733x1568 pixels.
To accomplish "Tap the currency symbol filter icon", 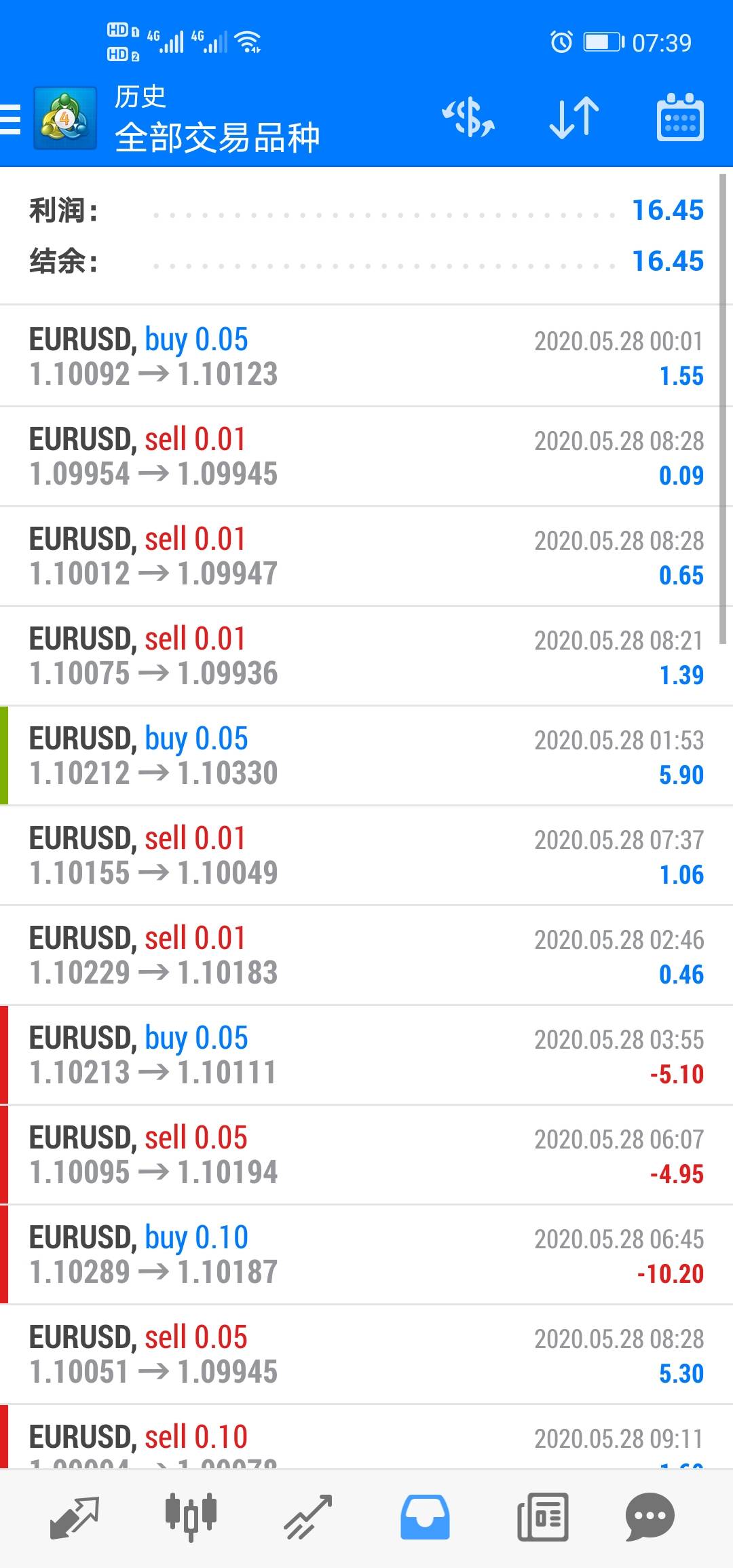I will (468, 118).
